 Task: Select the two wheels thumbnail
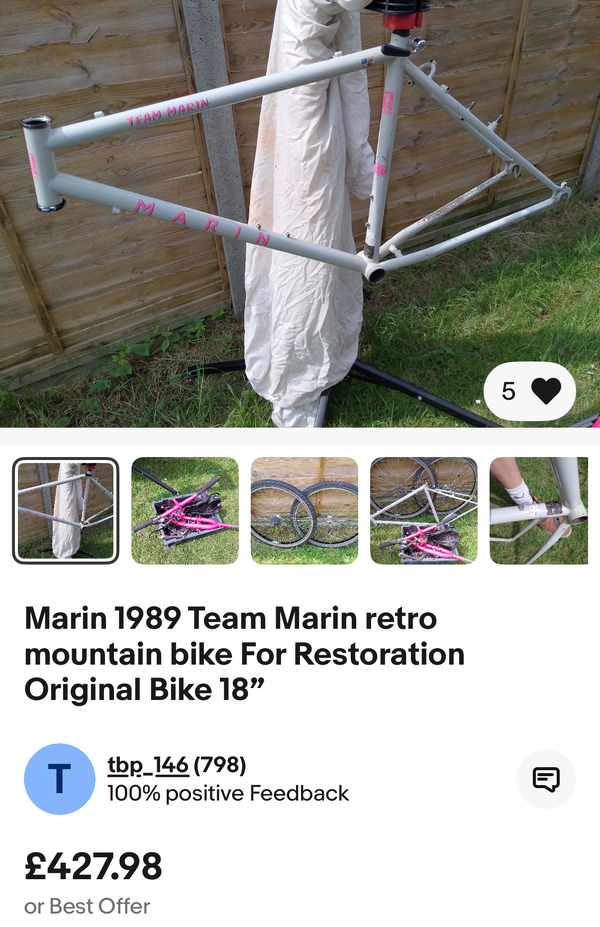point(304,511)
